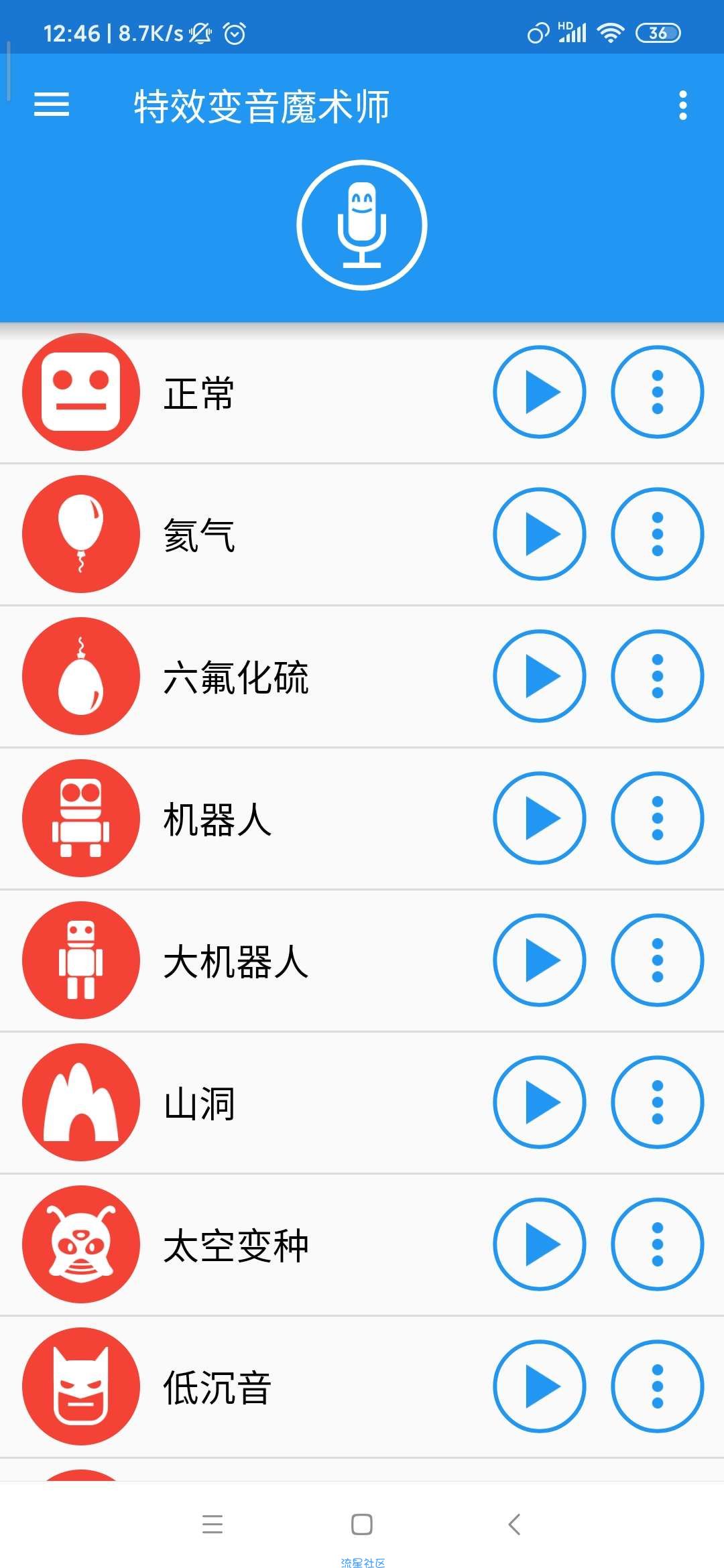Open more options for 正常
The width and height of the screenshot is (724, 1568).
[x=657, y=392]
